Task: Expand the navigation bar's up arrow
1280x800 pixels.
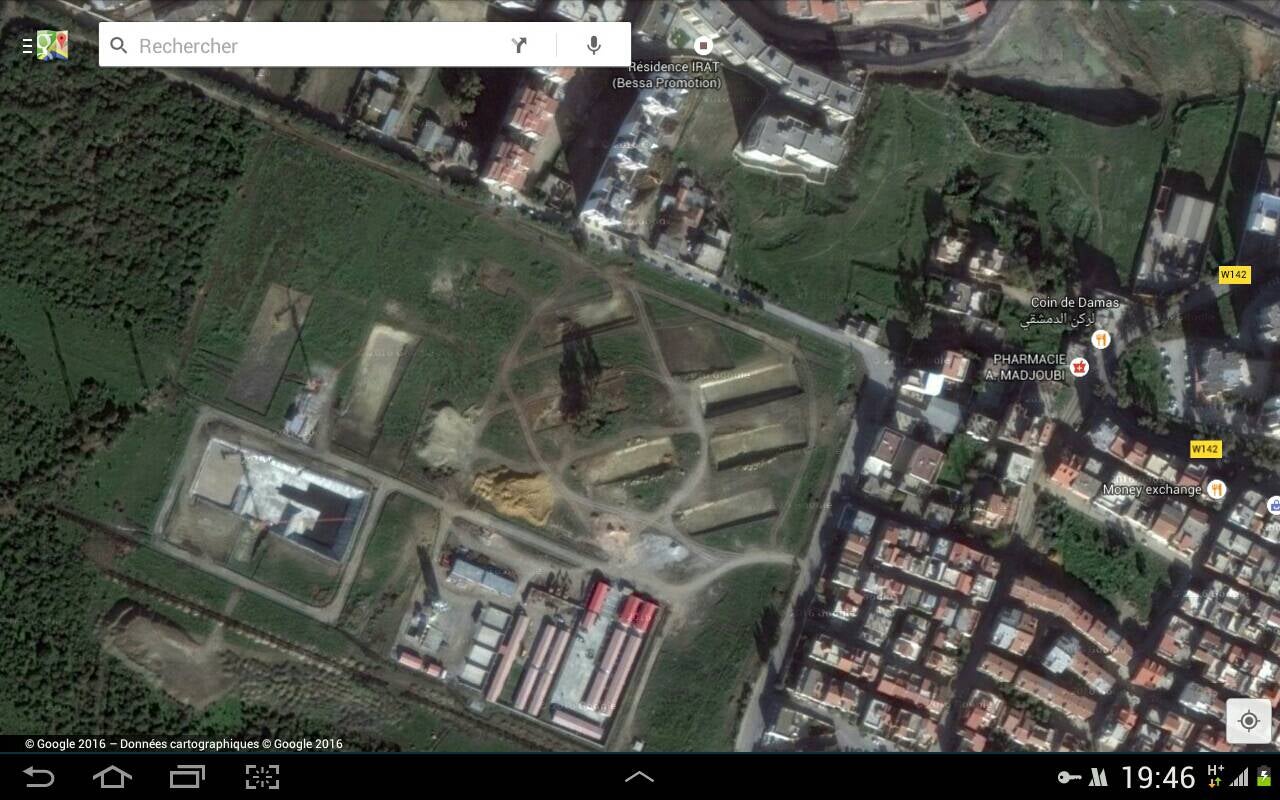Action: (639, 777)
